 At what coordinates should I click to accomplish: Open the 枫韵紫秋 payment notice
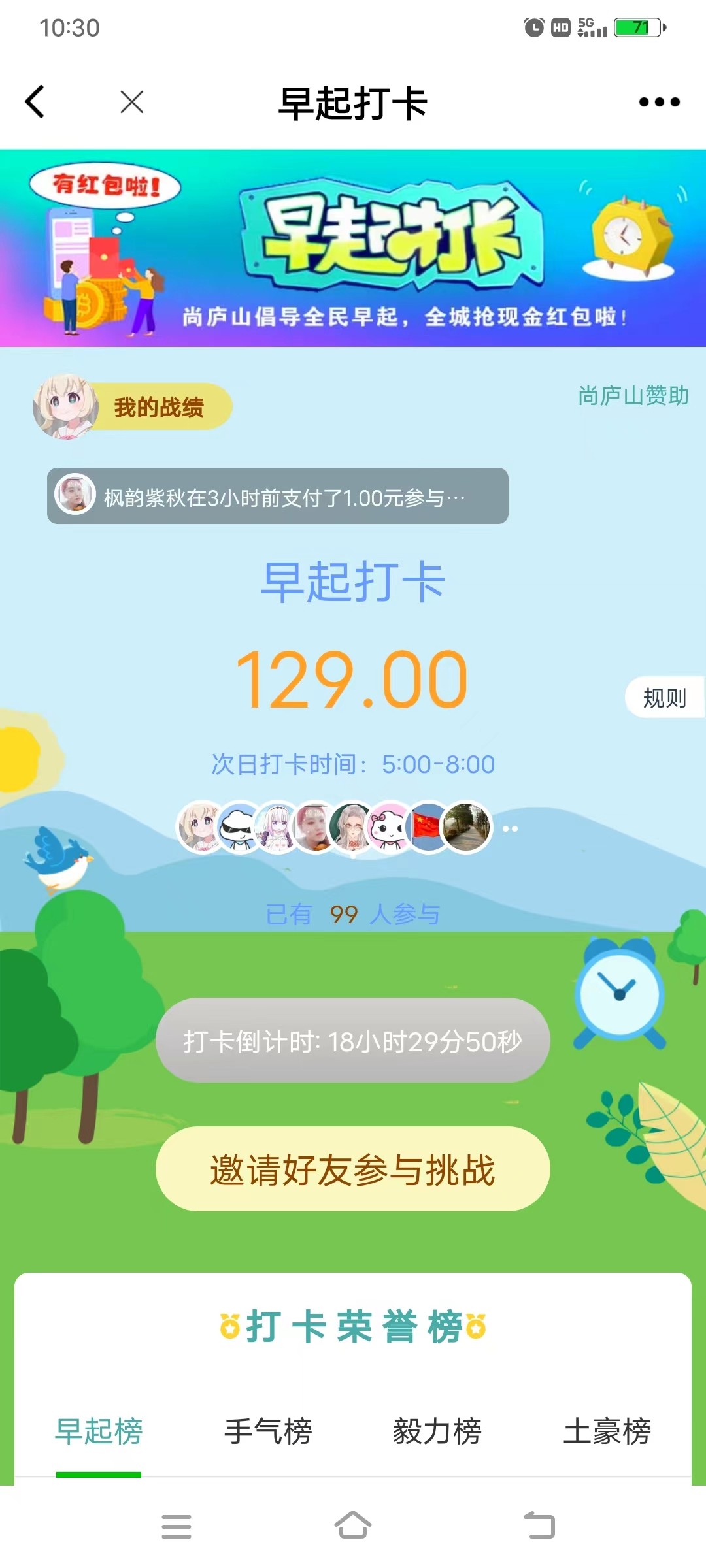(x=278, y=496)
